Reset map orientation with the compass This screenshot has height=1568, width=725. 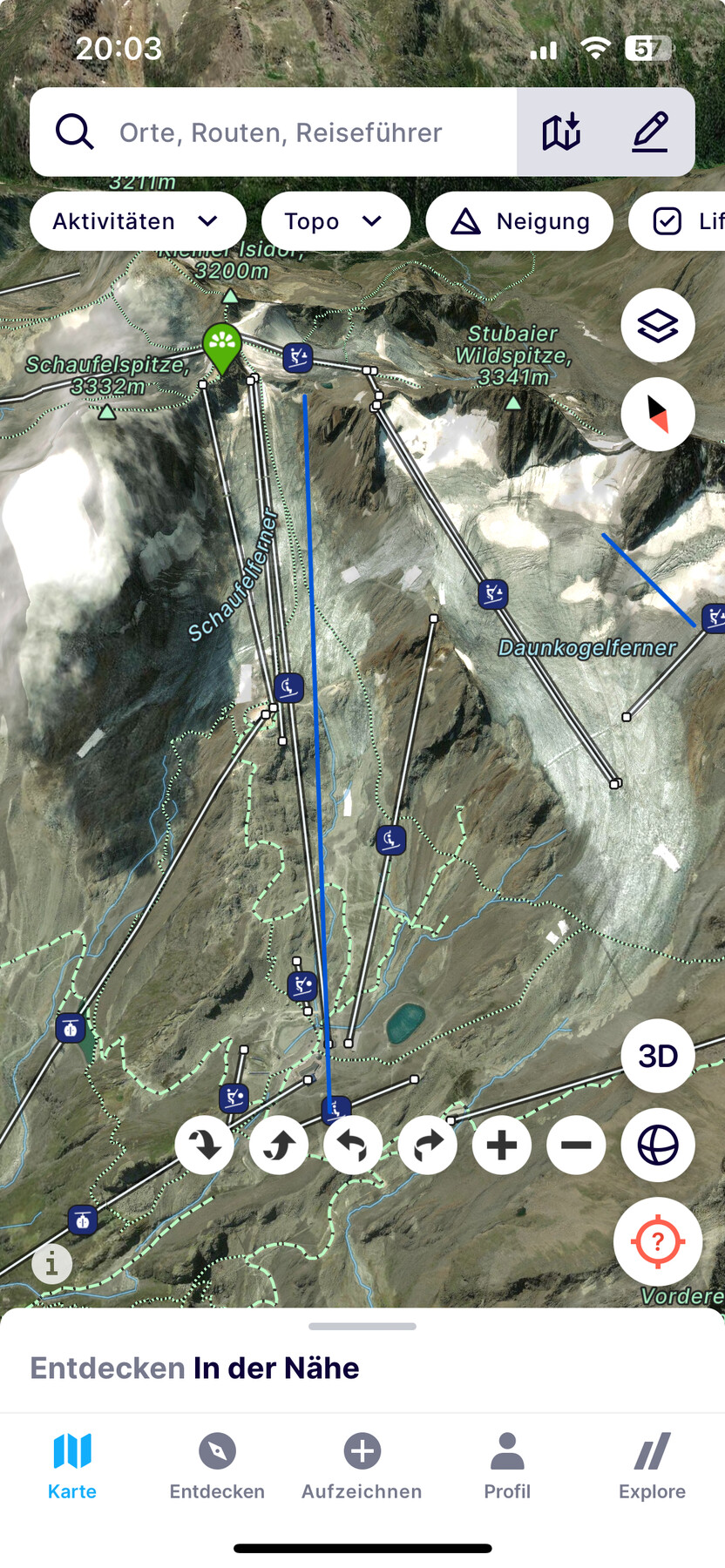(x=658, y=414)
